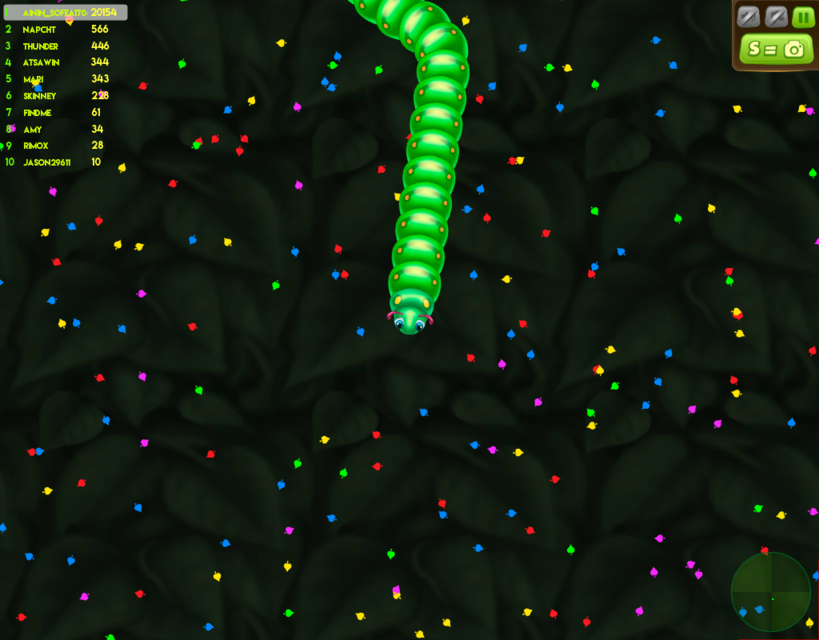Toggle the muted music note icon
The height and width of the screenshot is (640, 819).
(x=747, y=16)
